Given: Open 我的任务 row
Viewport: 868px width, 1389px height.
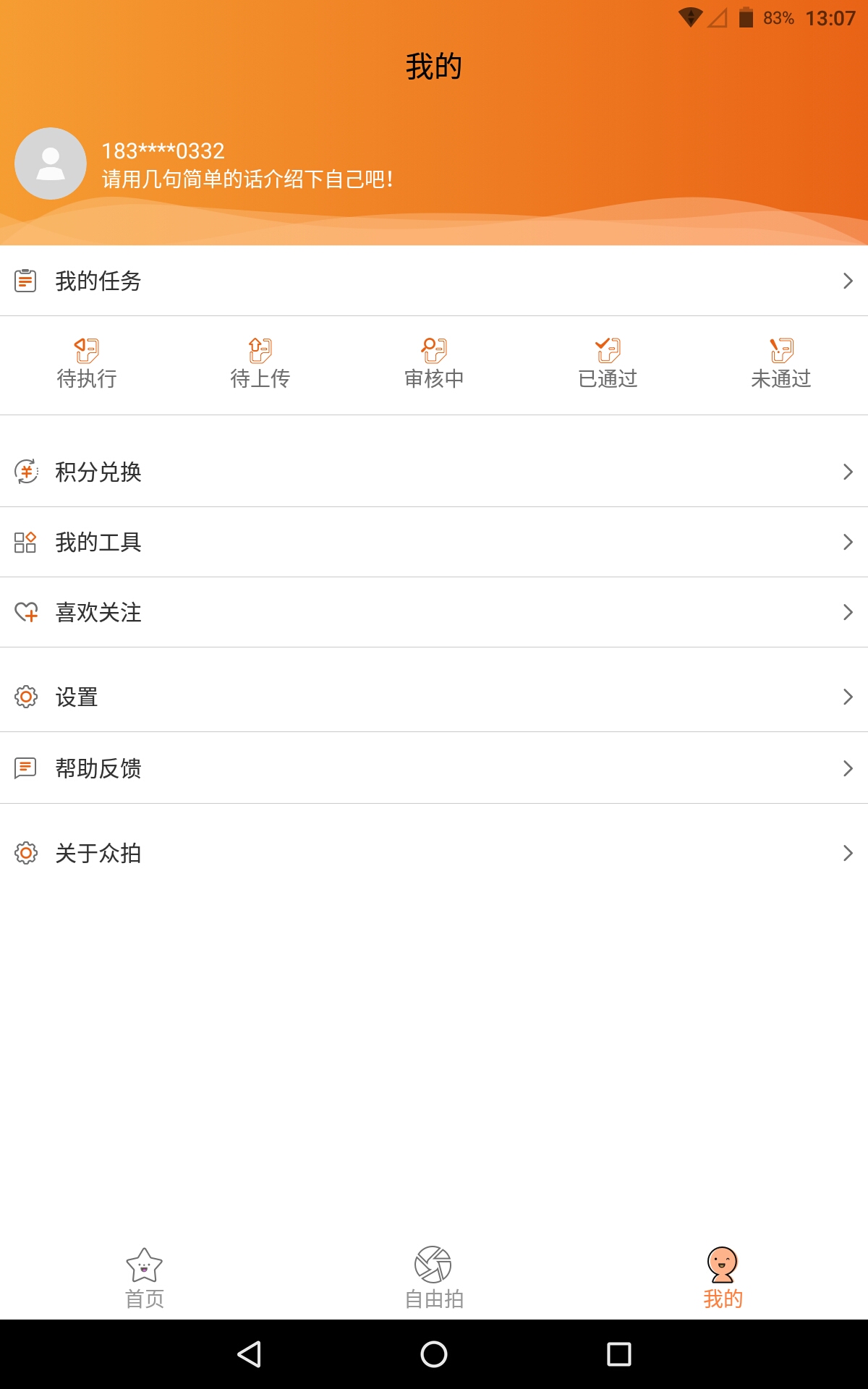Looking at the screenshot, I should pos(434,281).
